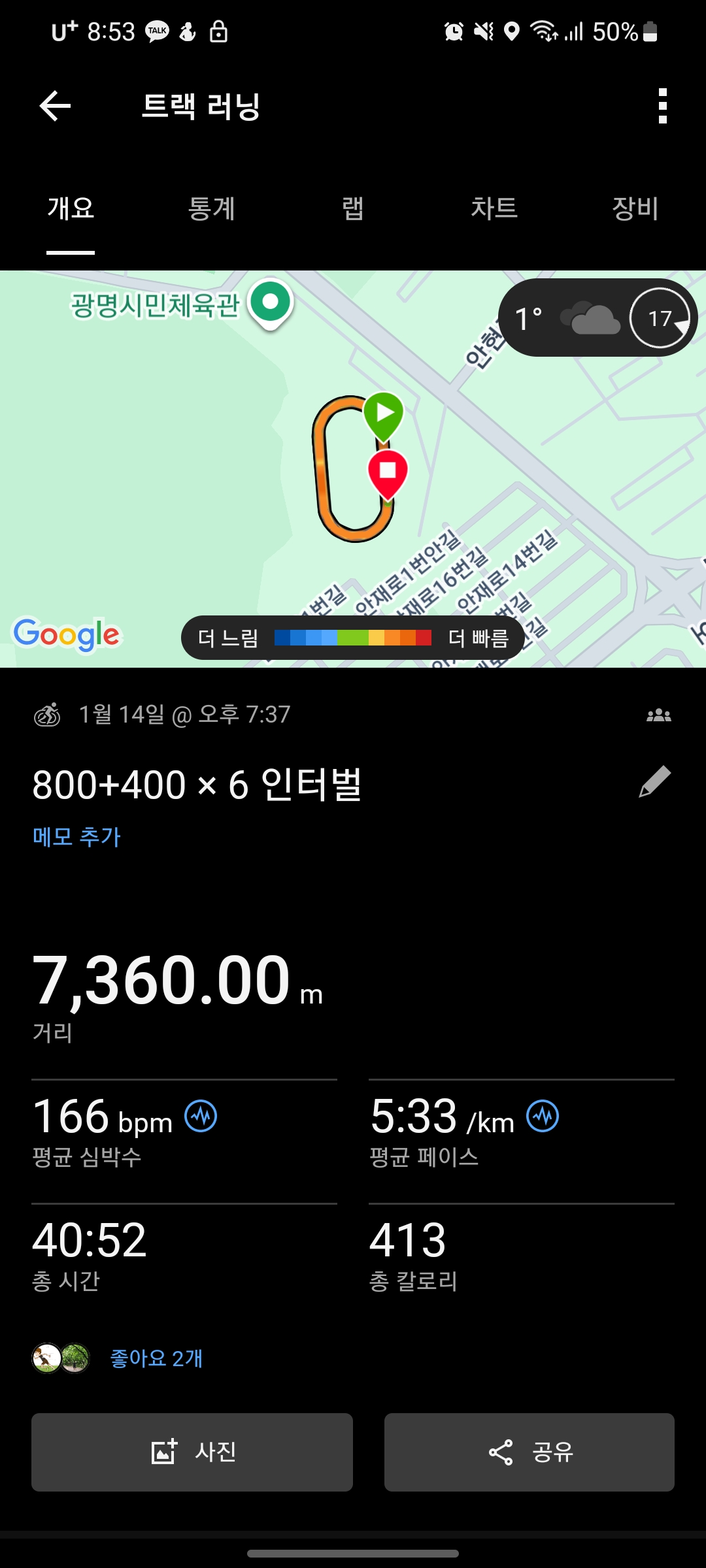Tap 메모 추가 to add a note
706x1568 pixels.
pyautogui.click(x=76, y=838)
